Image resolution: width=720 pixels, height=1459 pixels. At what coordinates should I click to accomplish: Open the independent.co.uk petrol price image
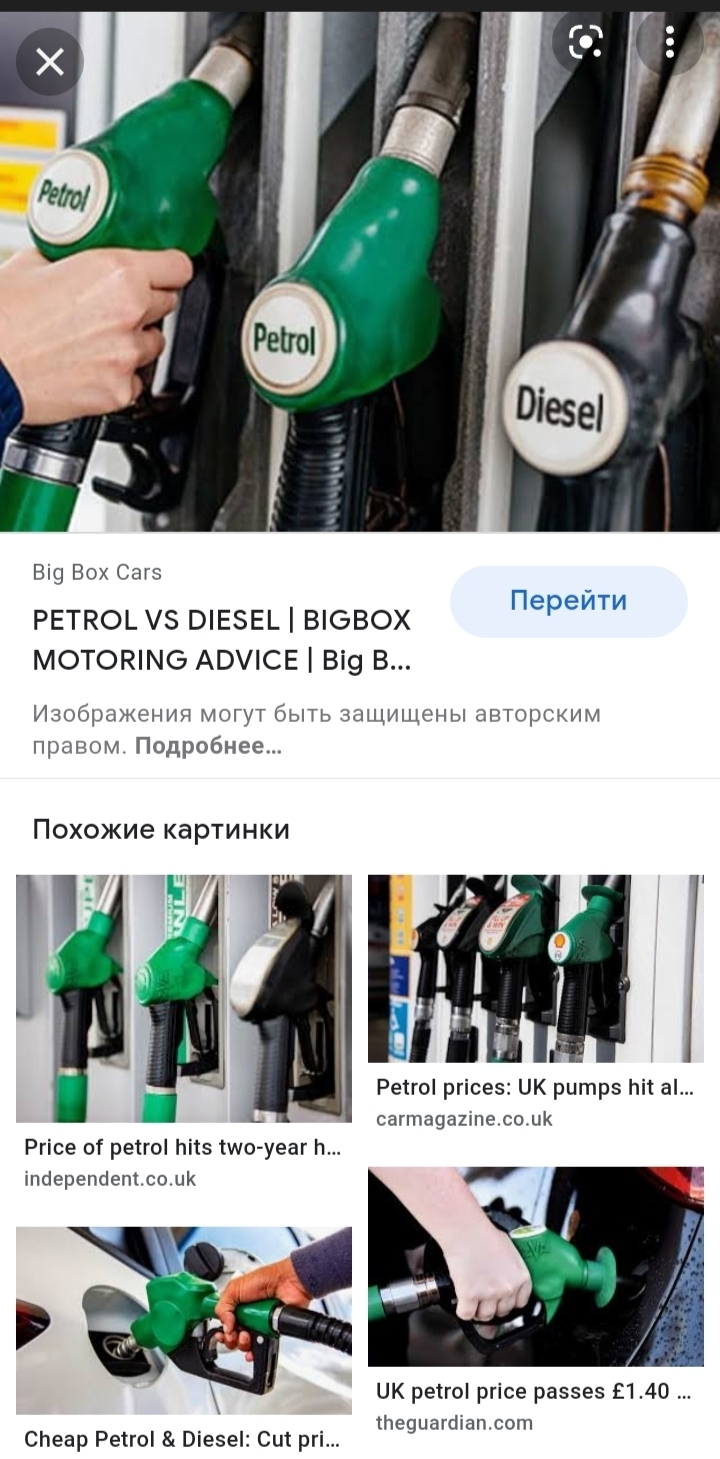coord(184,998)
